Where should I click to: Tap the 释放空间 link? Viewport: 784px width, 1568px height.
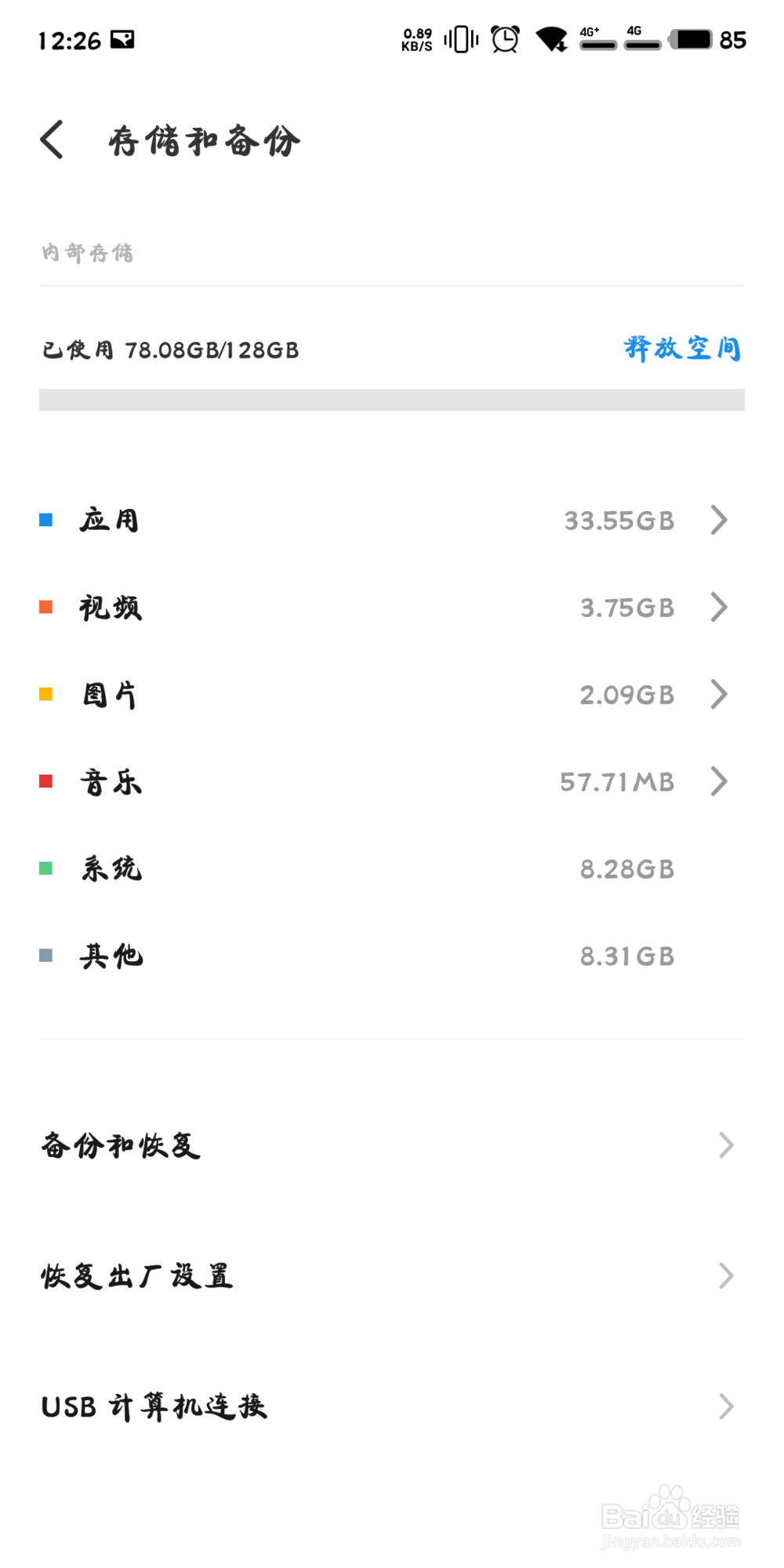coord(681,350)
